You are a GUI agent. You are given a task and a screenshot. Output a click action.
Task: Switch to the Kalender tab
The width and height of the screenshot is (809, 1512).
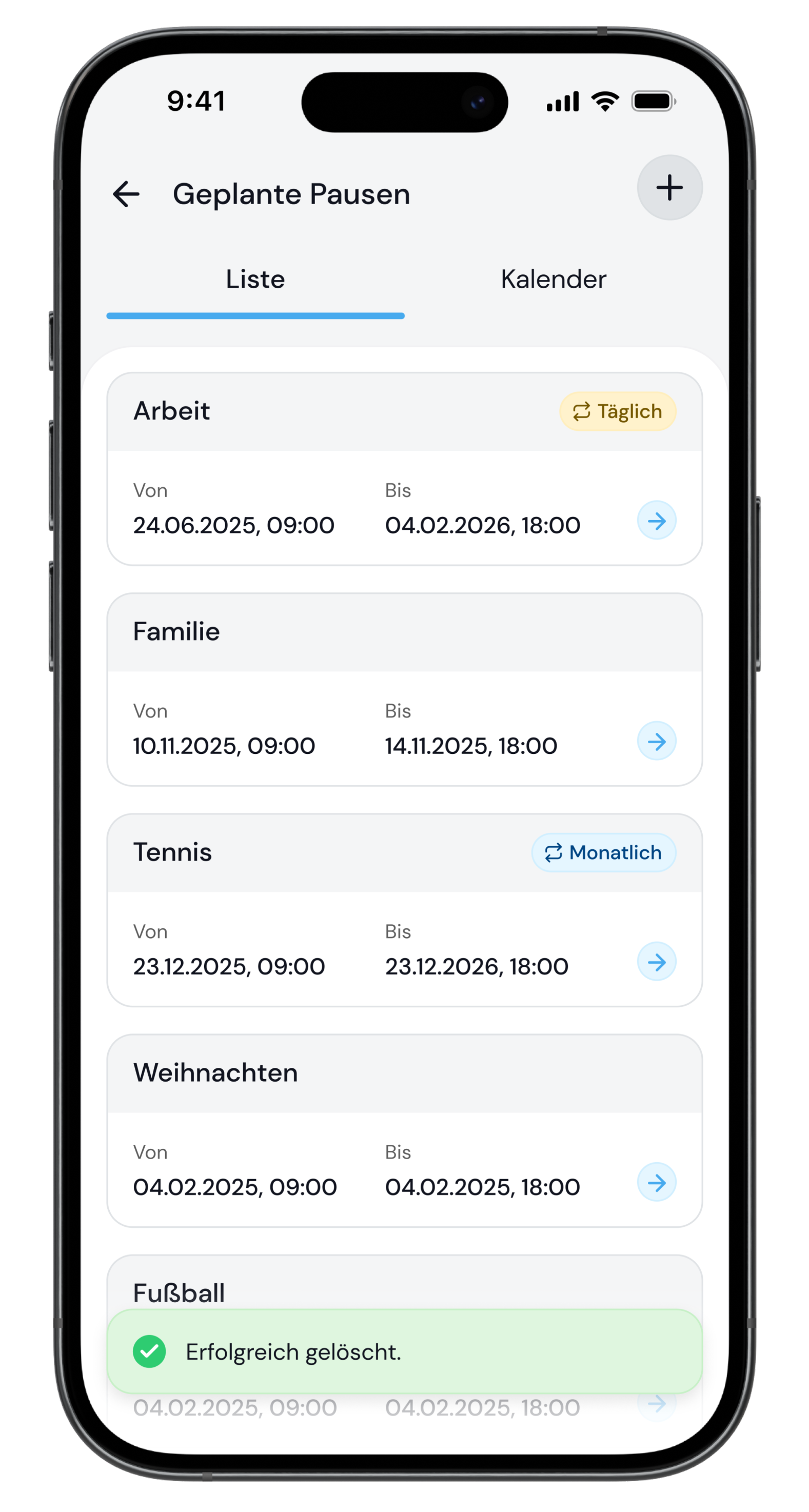(553, 280)
